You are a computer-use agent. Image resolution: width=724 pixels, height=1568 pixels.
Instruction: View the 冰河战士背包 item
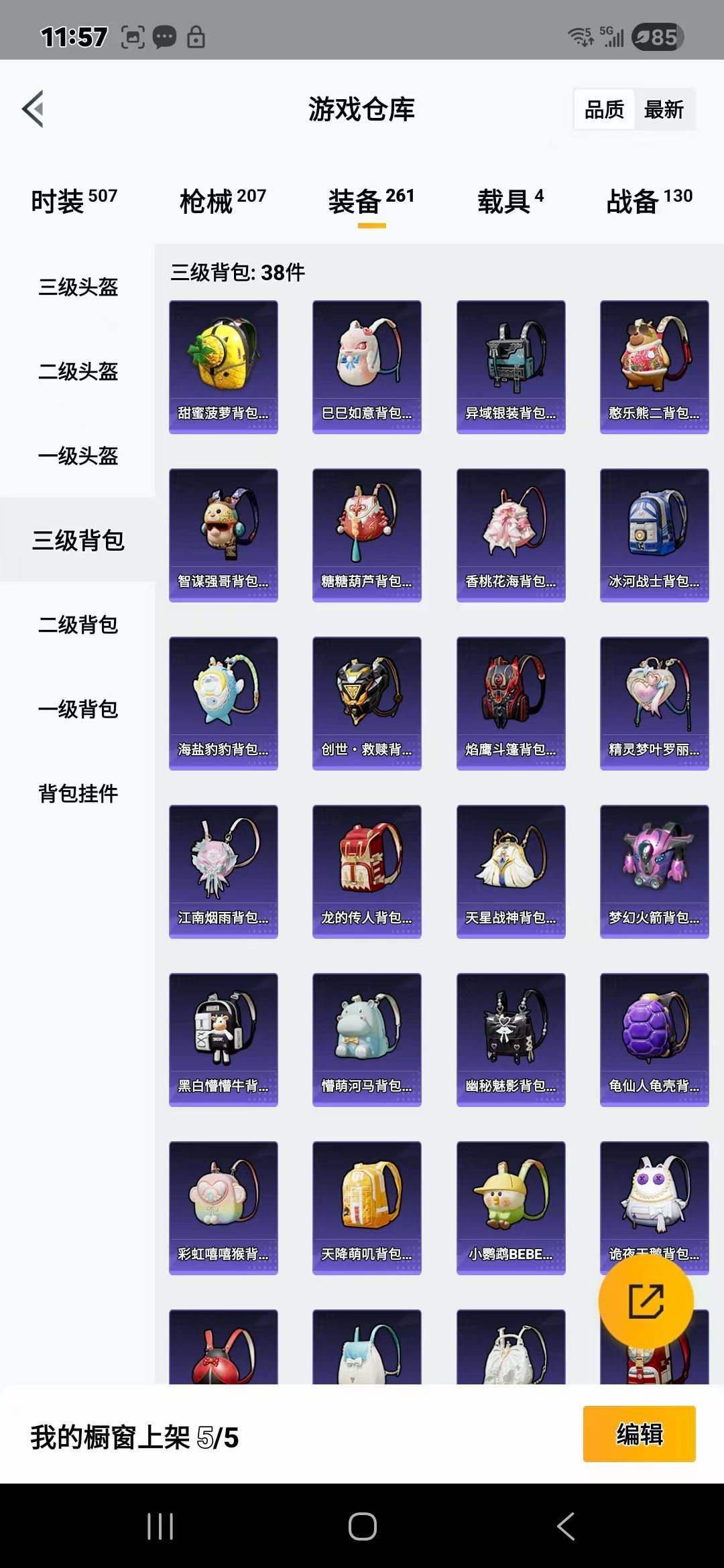654,535
